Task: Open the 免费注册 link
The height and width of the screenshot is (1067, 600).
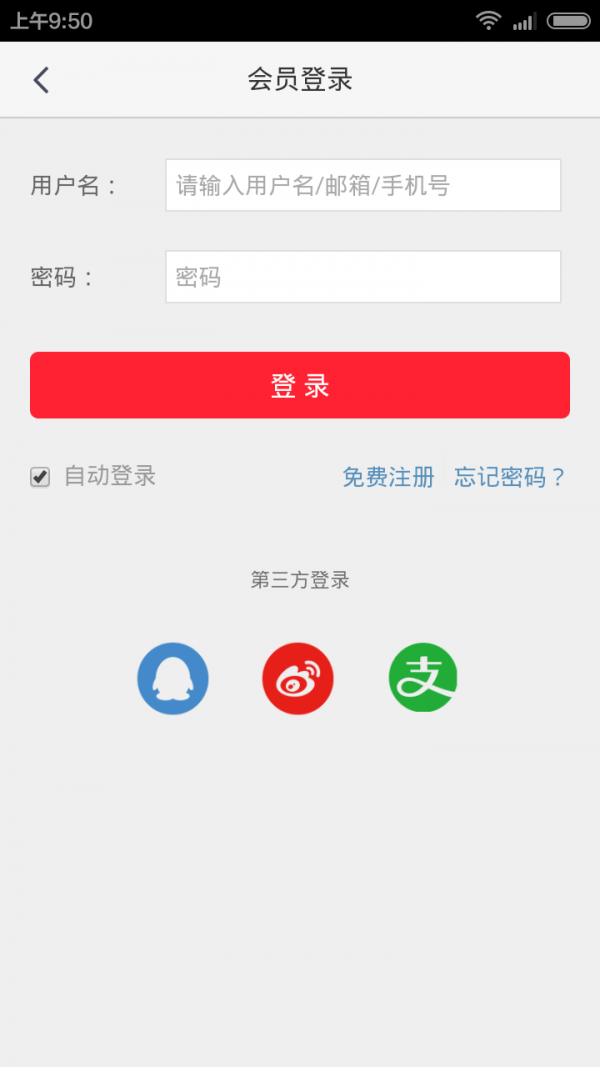Action: (388, 477)
